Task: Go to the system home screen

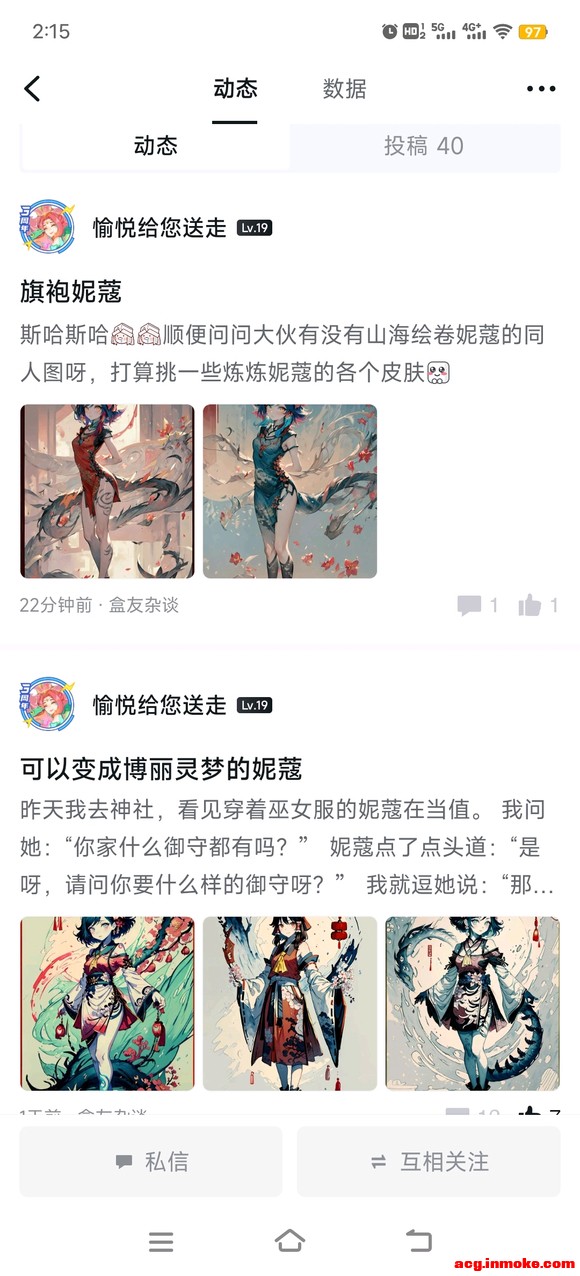Action: (290, 1241)
